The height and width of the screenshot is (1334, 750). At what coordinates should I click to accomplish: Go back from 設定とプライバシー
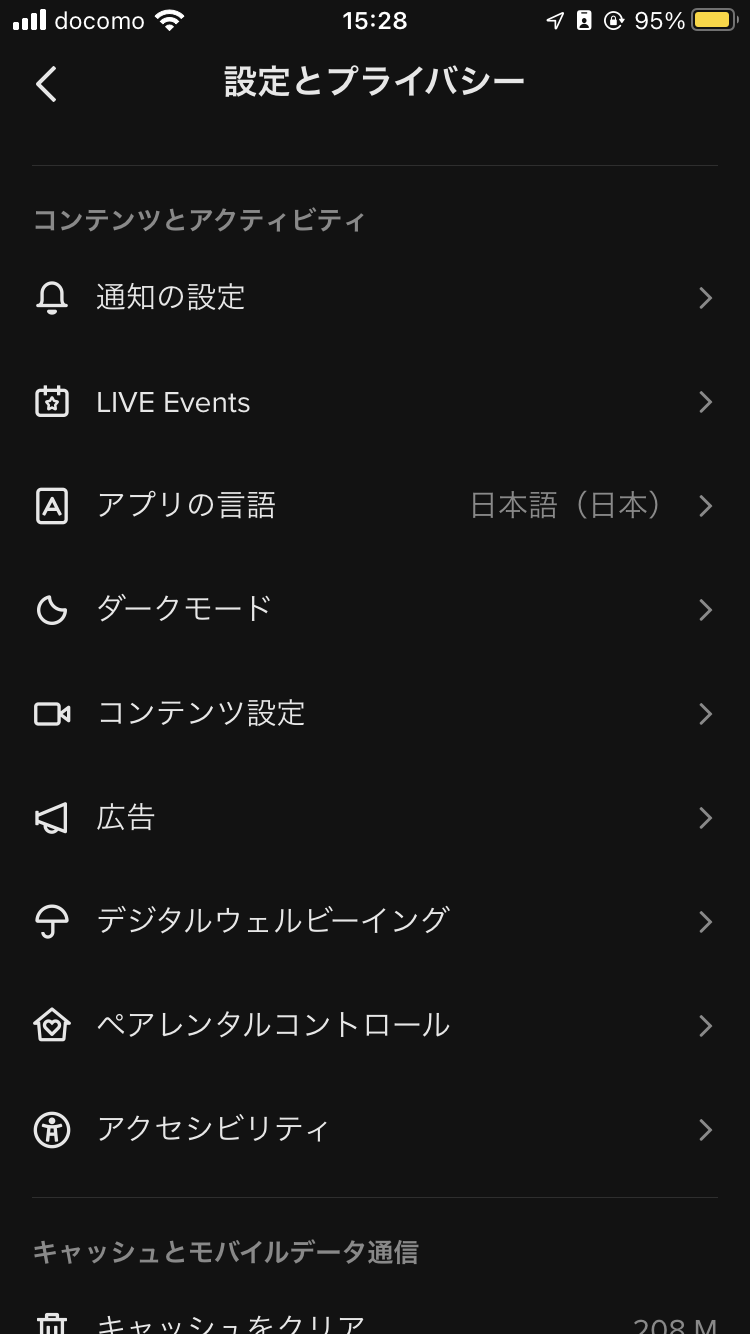[47, 84]
